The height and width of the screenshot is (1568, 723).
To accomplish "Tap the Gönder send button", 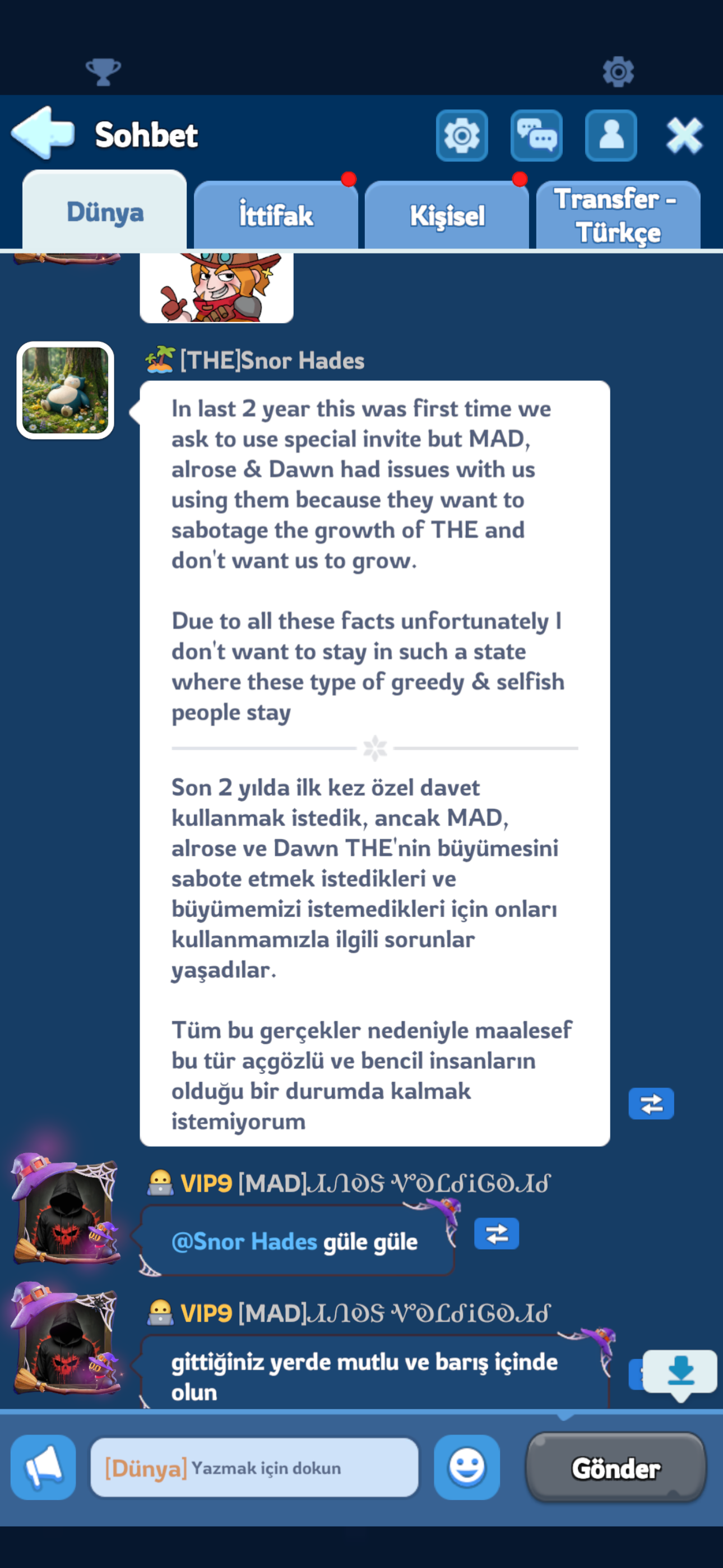I will point(616,1468).
